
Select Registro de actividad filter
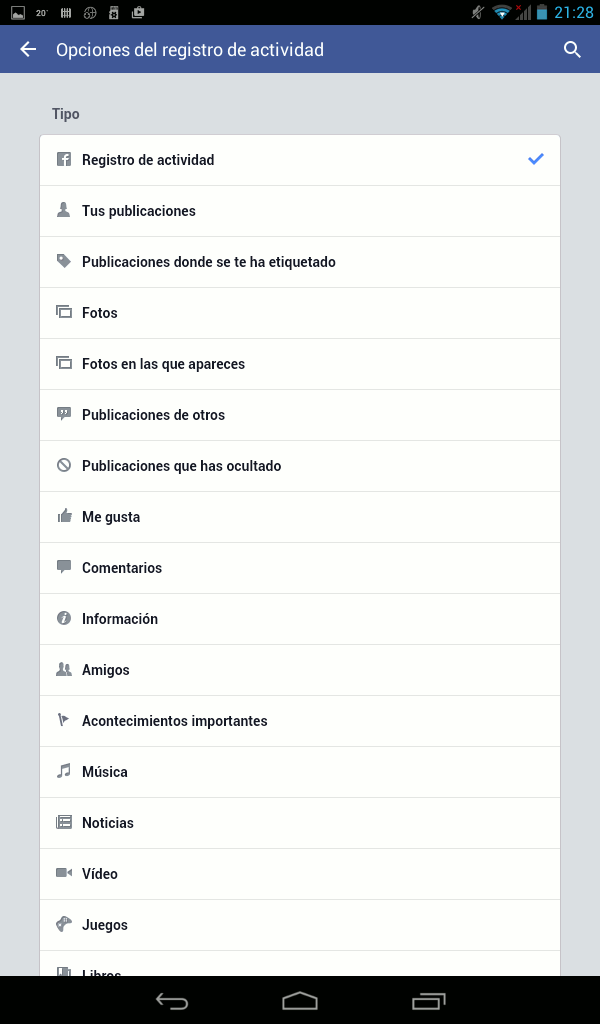click(x=300, y=160)
